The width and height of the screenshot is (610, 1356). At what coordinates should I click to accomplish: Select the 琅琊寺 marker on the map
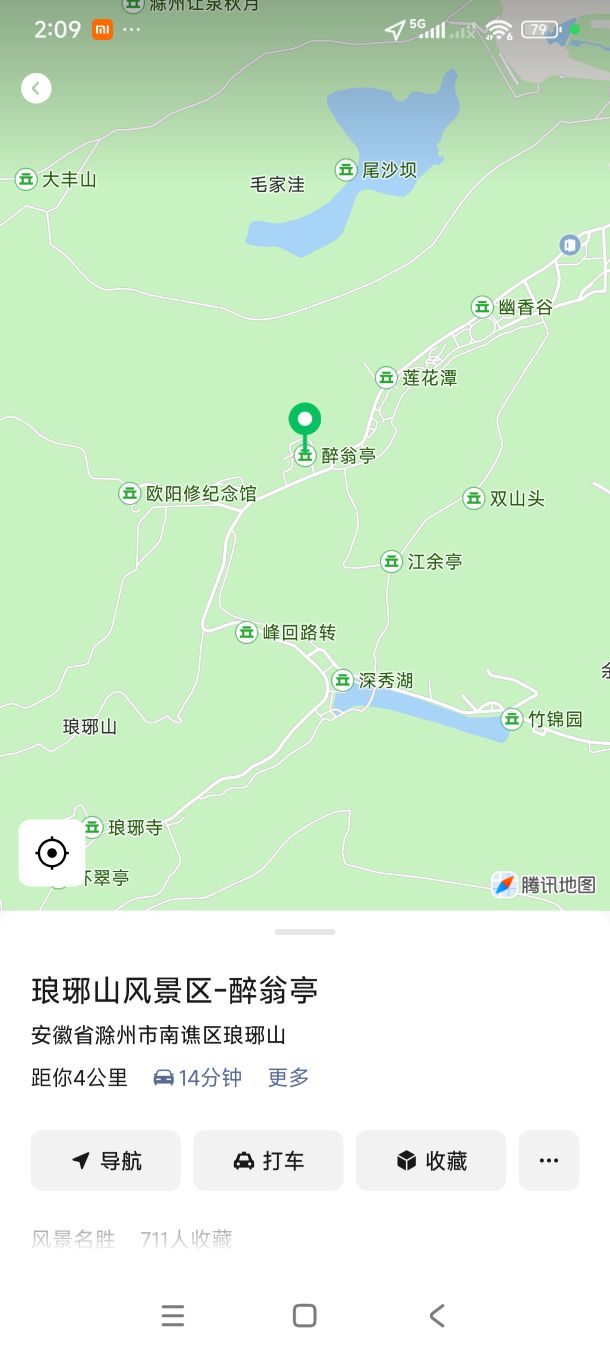(93, 827)
